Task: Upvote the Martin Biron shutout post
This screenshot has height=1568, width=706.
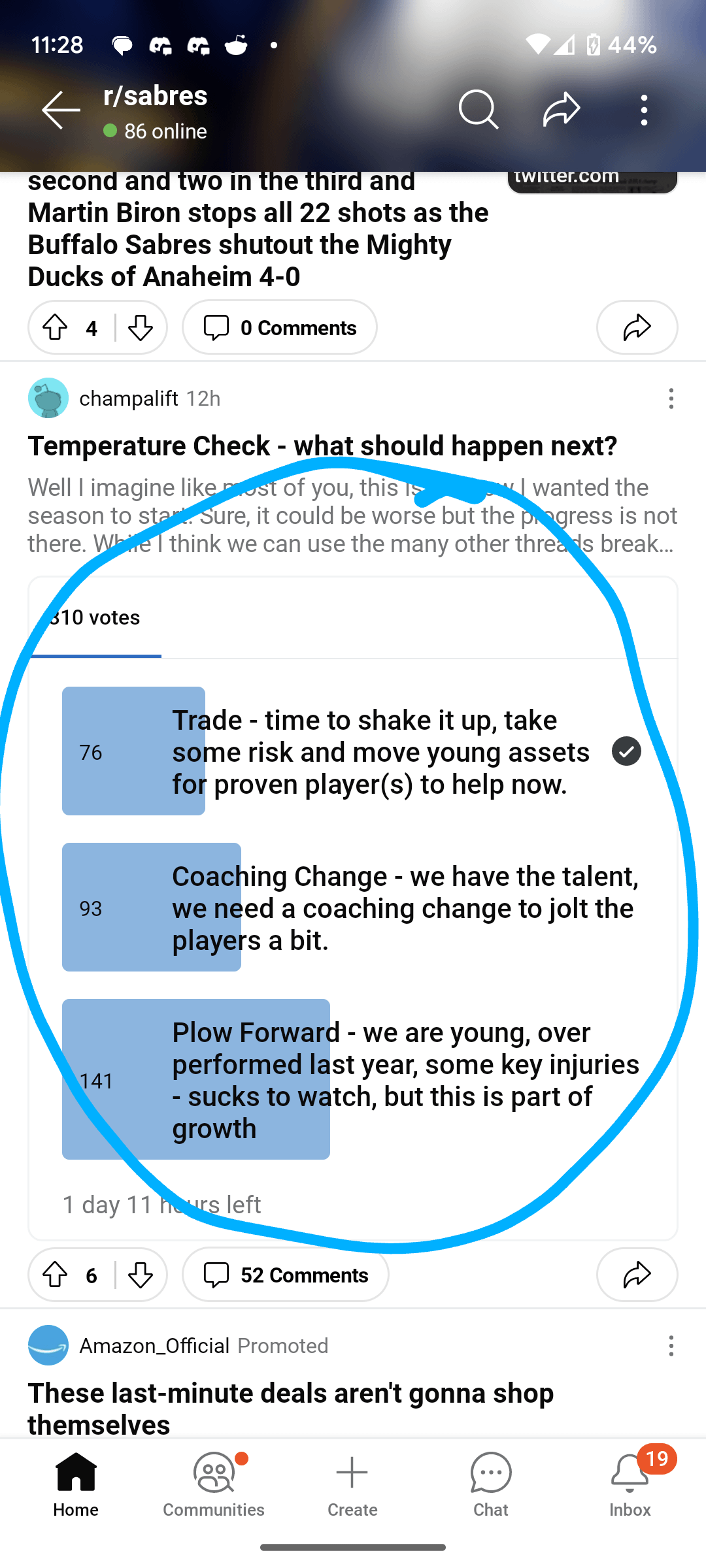Action: [56, 327]
